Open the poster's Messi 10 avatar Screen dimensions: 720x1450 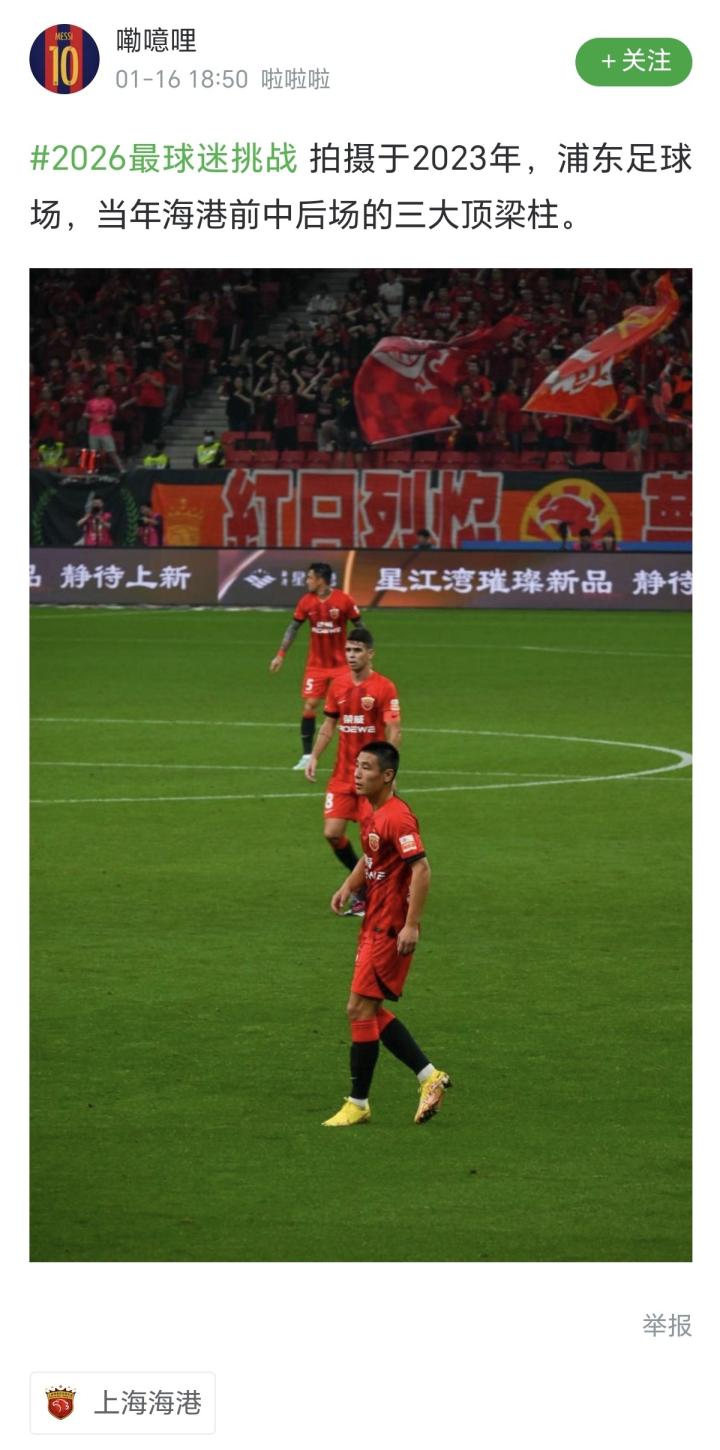(64, 59)
